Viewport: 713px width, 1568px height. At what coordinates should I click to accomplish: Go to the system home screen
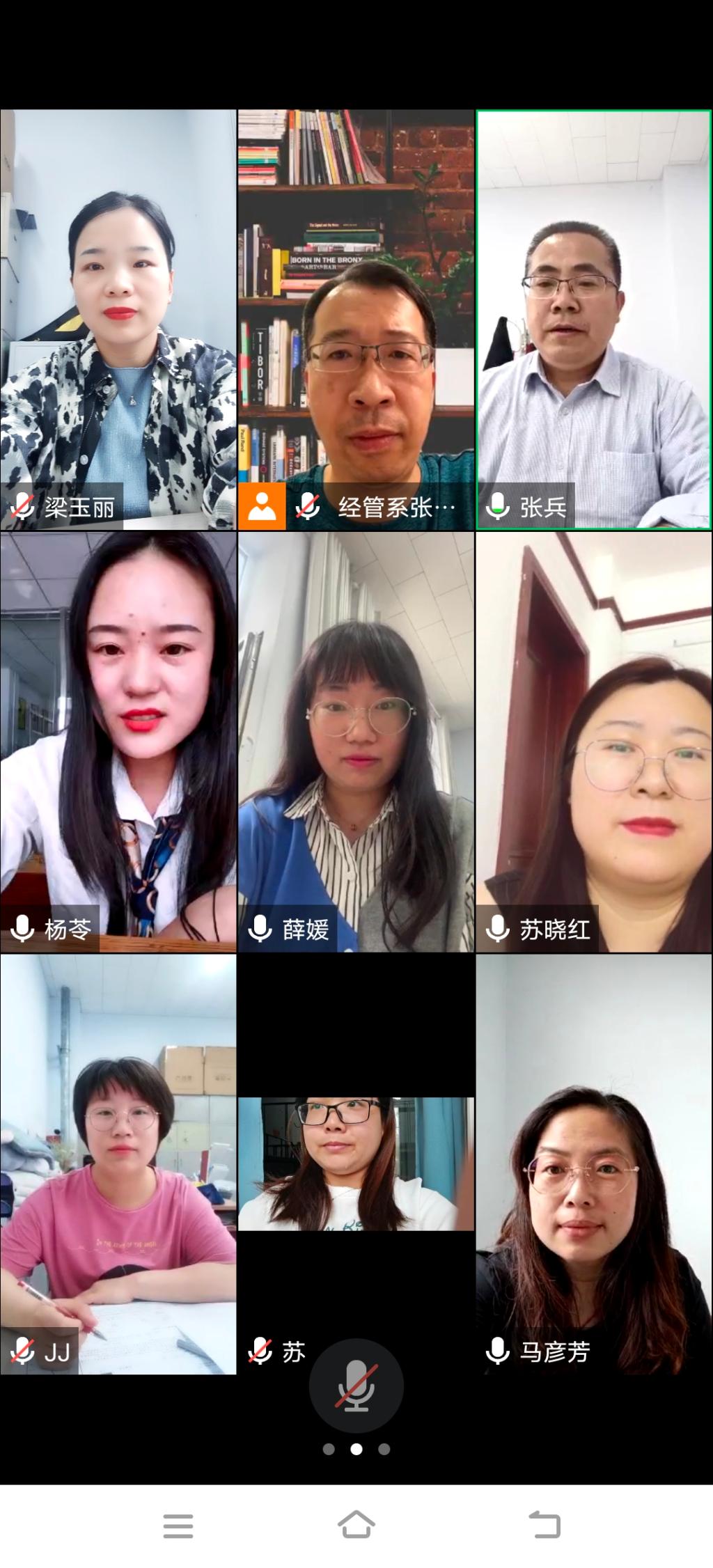pyautogui.click(x=356, y=1526)
